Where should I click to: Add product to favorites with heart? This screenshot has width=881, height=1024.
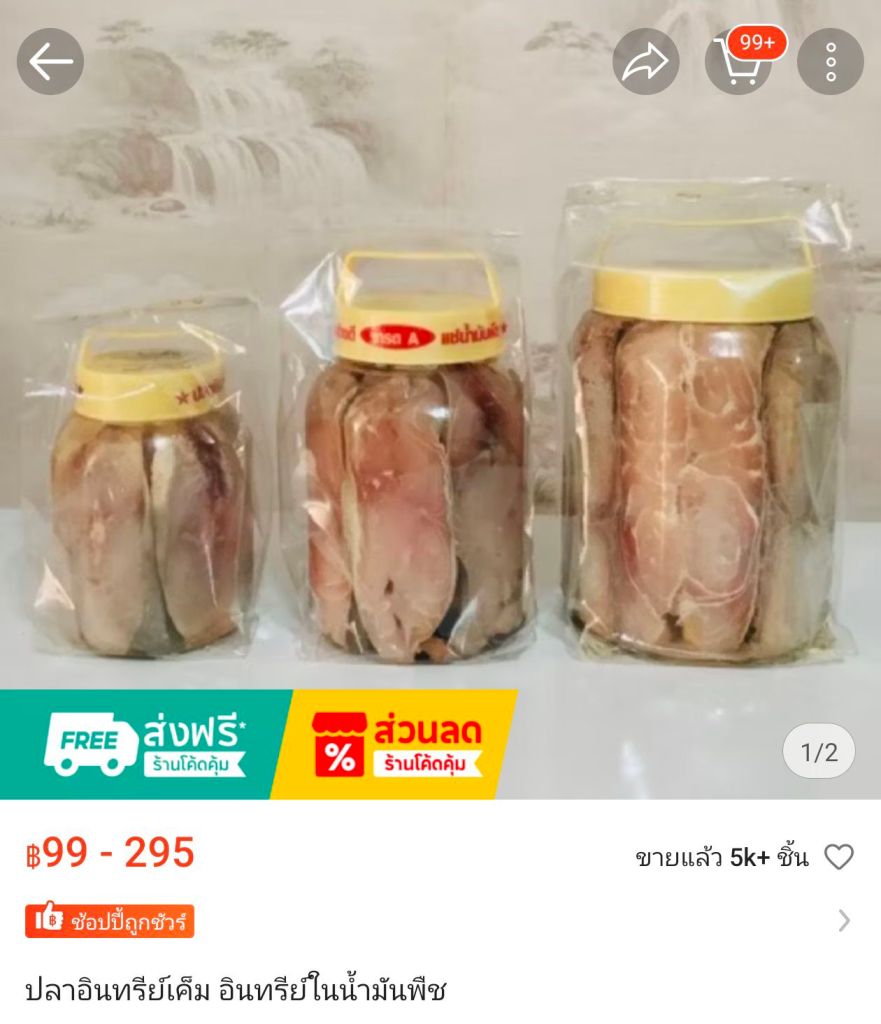coord(838,857)
